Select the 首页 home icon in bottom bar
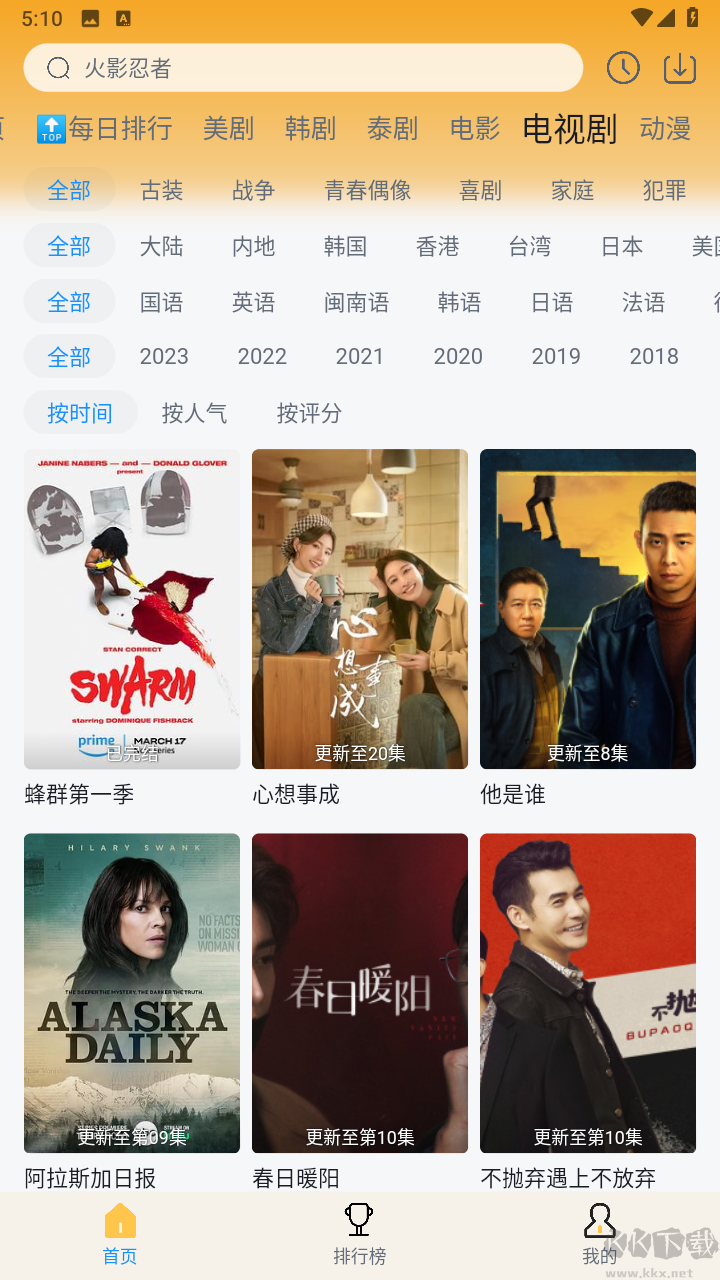 click(x=119, y=1220)
